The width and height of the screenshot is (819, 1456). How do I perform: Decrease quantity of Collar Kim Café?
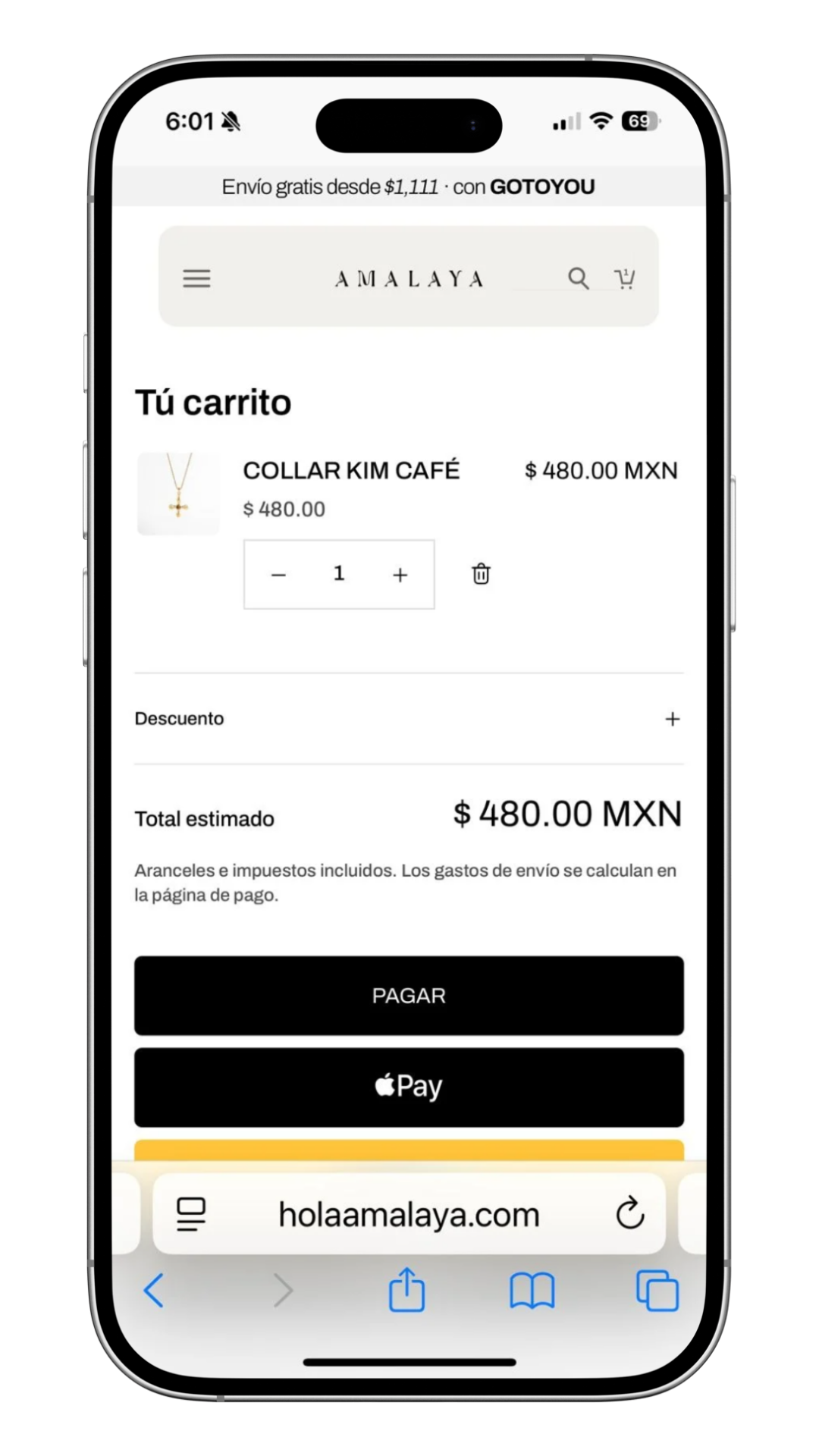point(278,575)
